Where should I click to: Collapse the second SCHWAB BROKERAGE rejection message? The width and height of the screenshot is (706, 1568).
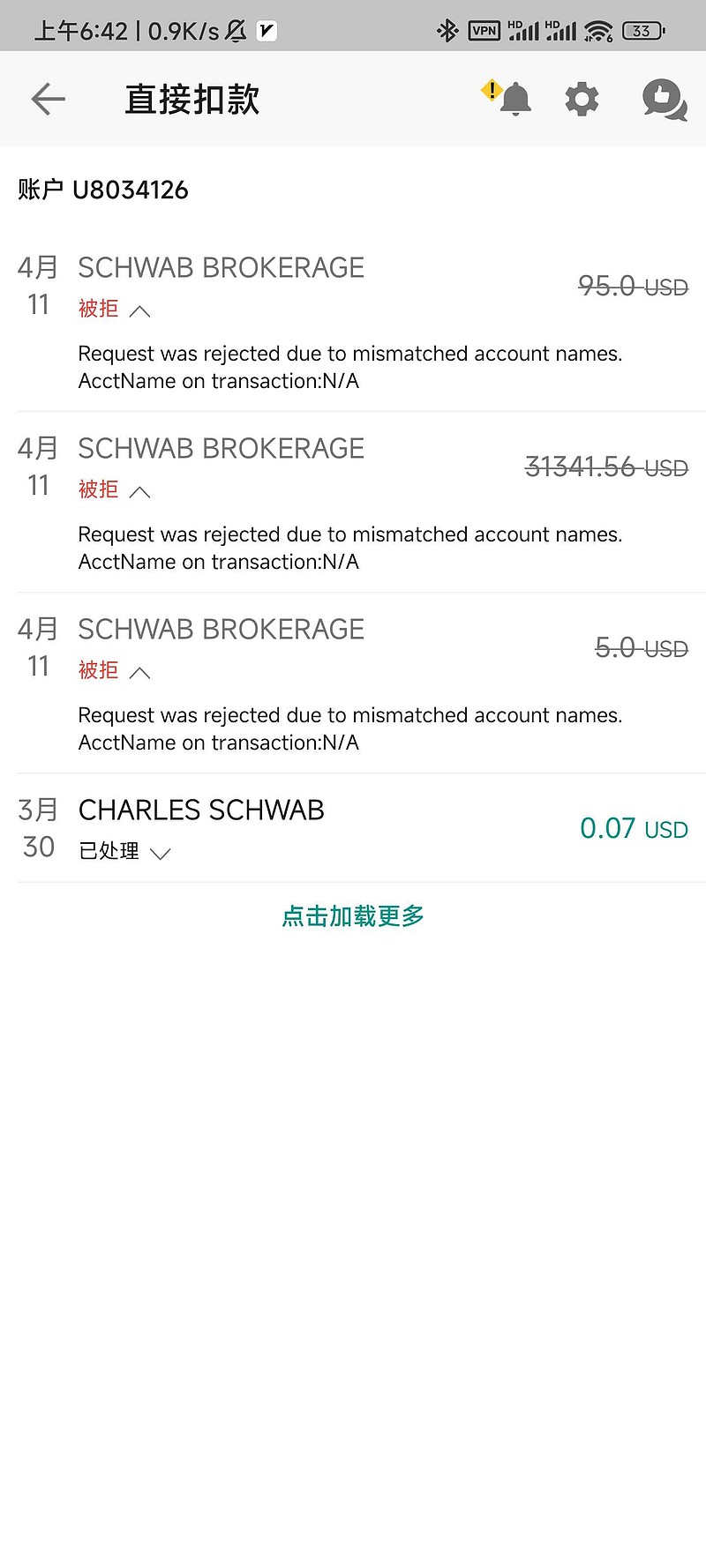(x=139, y=491)
